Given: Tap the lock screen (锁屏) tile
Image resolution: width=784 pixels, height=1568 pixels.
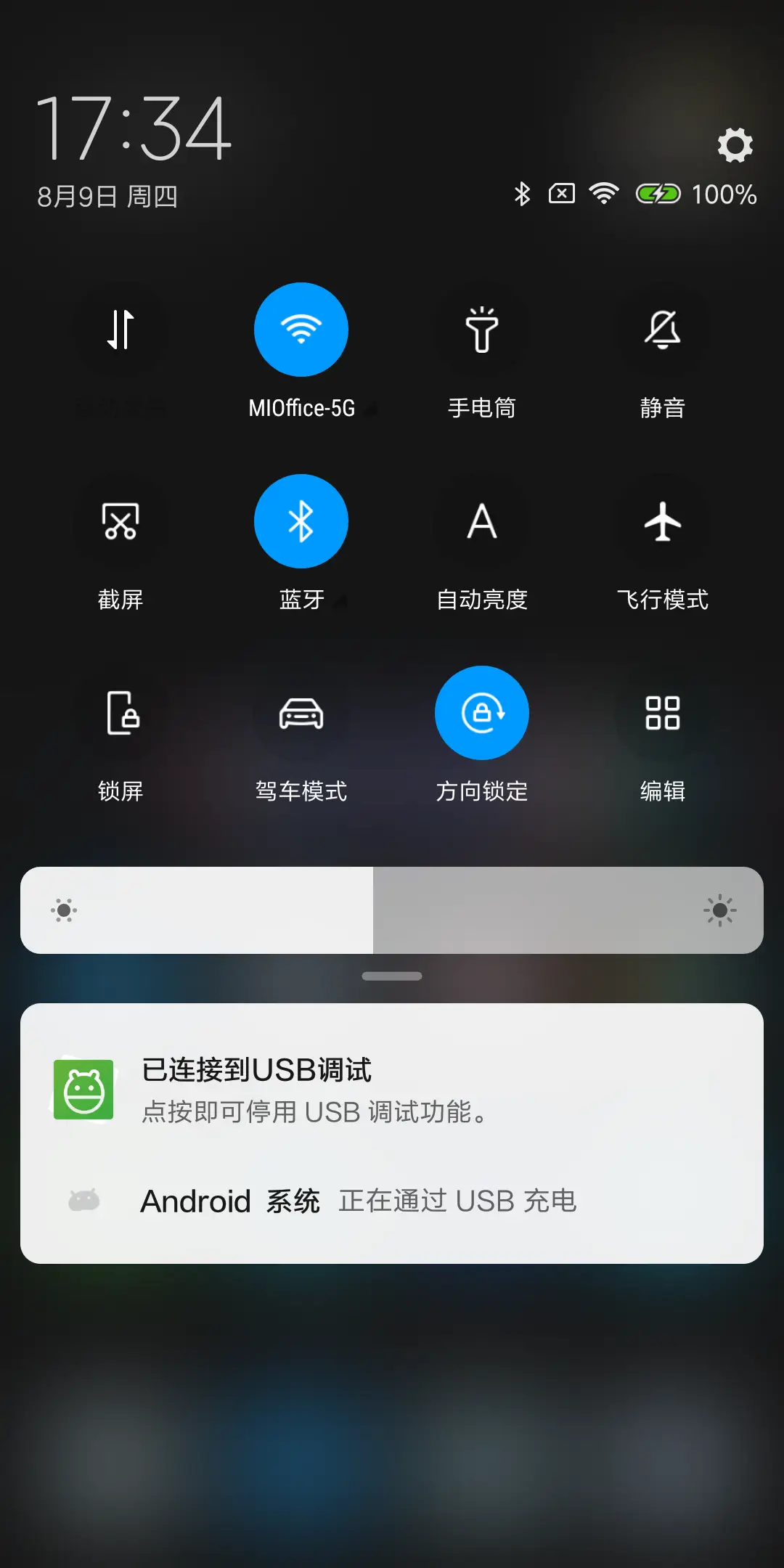Looking at the screenshot, I should point(121,714).
